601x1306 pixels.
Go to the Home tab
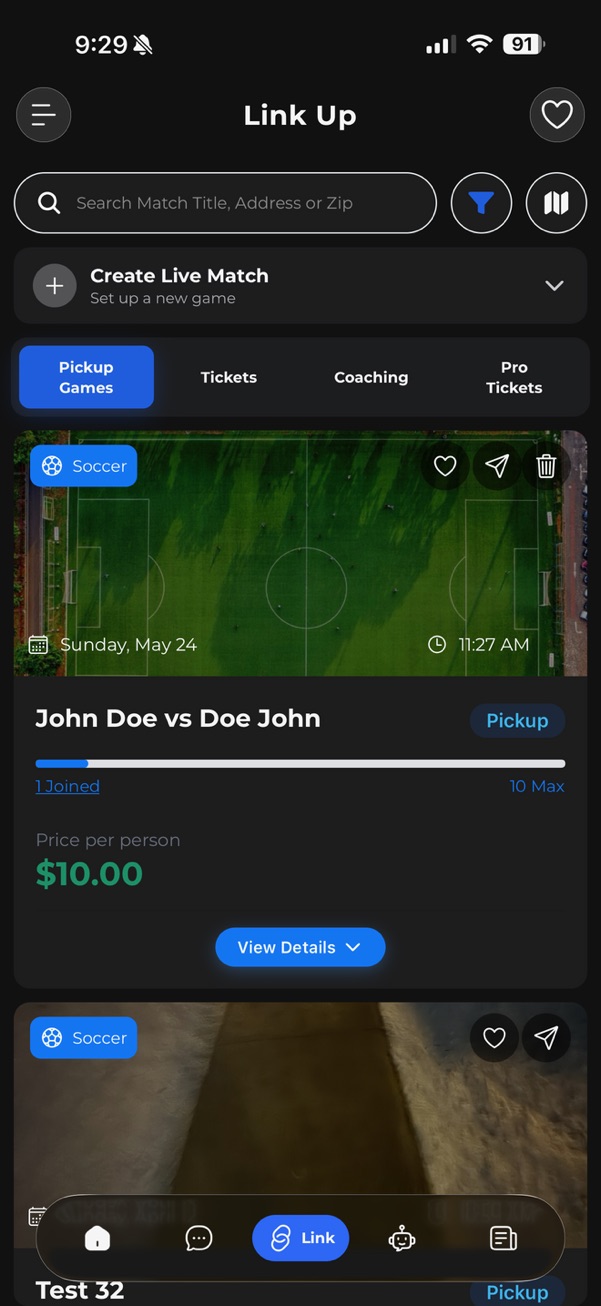[x=97, y=1239]
